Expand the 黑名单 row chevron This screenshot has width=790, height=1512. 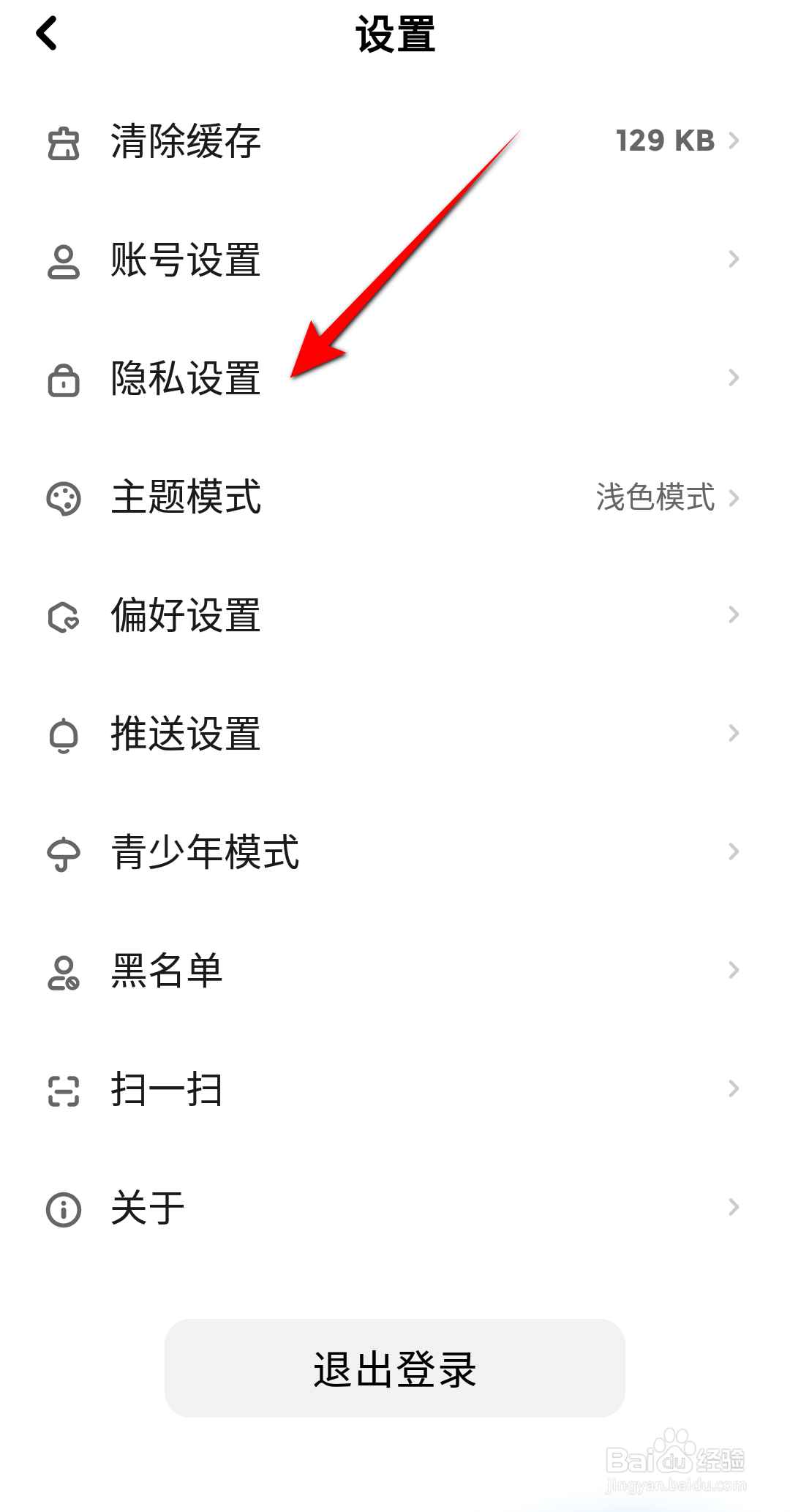(734, 971)
